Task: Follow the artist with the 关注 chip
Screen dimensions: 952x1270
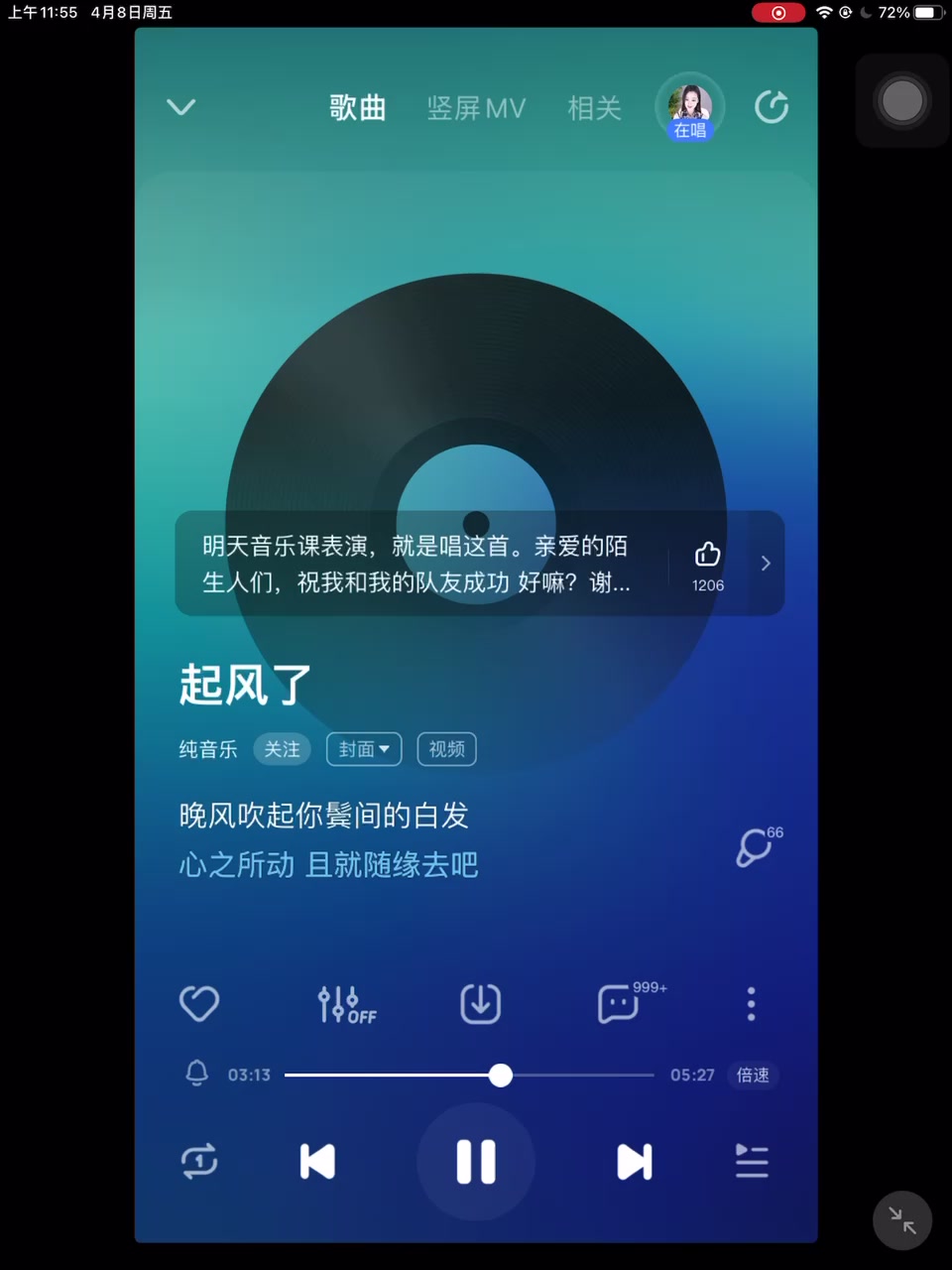Action: pyautogui.click(x=282, y=749)
